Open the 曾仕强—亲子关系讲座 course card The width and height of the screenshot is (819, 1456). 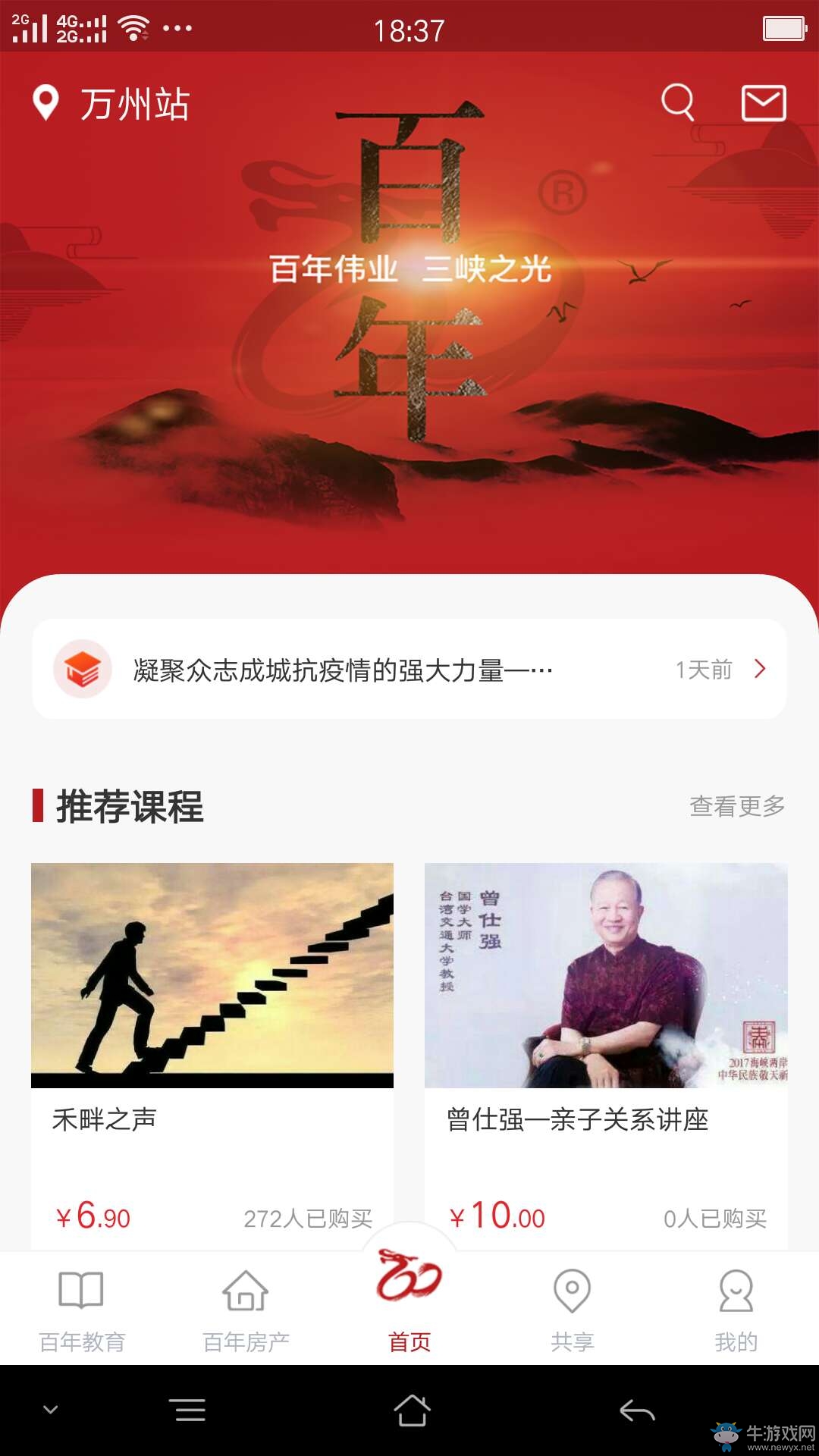tap(606, 1046)
